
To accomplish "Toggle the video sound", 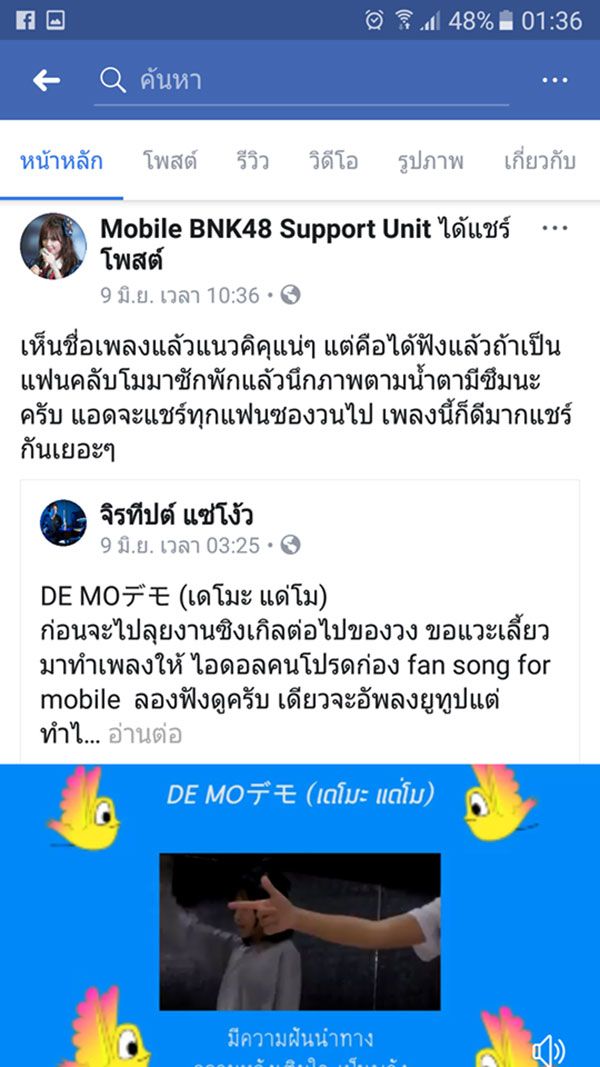I will coord(548,1048).
